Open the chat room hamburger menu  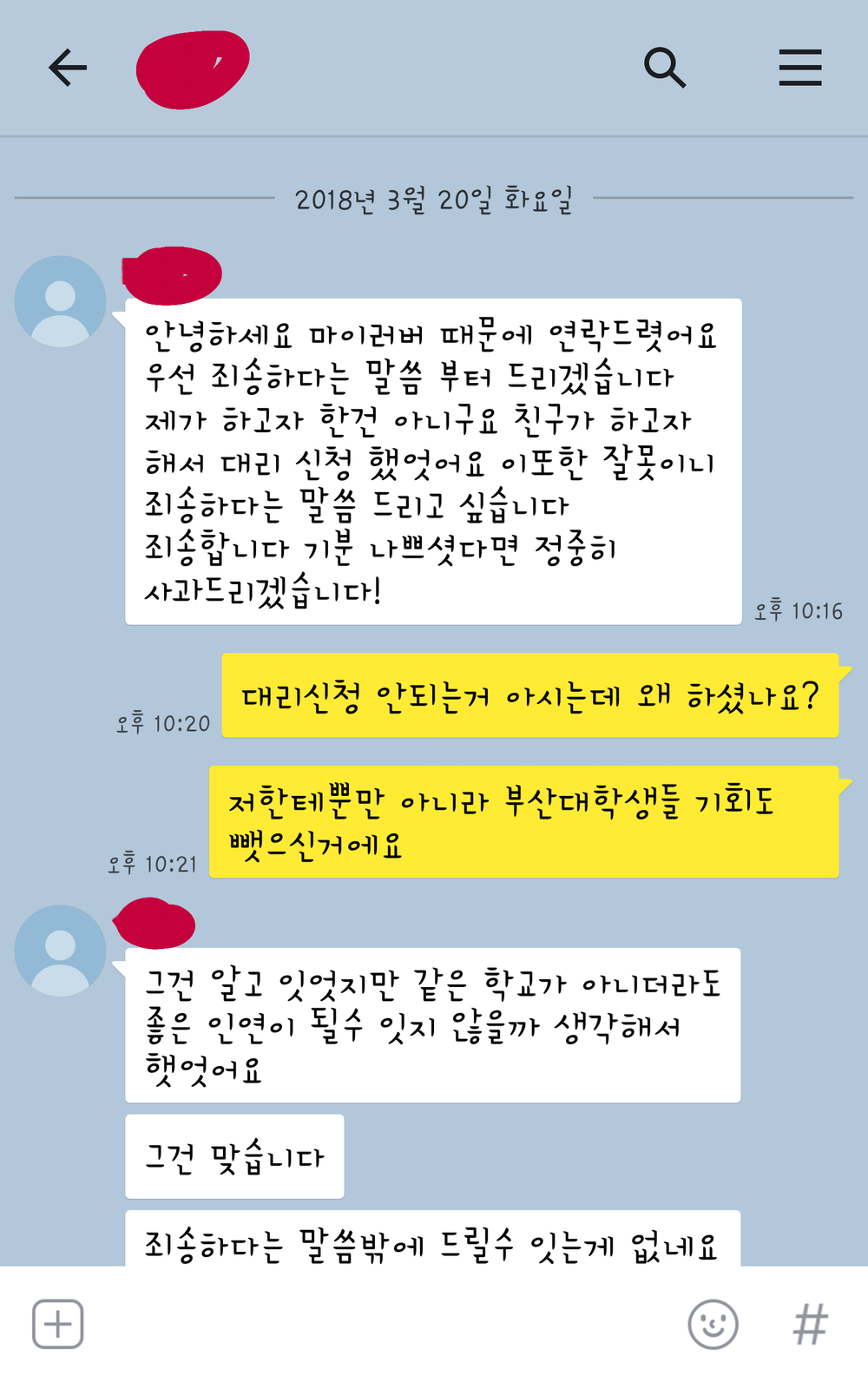click(x=799, y=68)
